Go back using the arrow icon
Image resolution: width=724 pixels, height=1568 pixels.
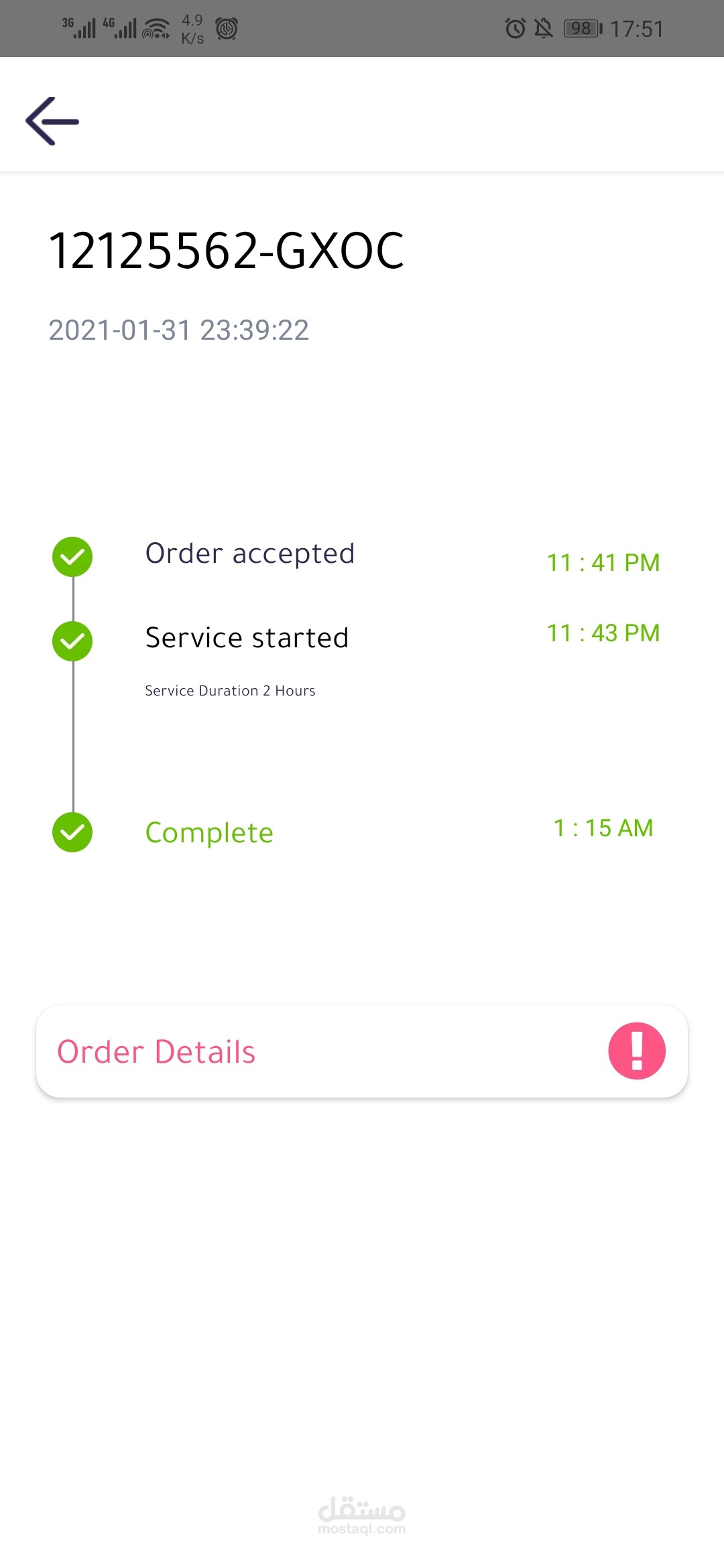tap(52, 121)
